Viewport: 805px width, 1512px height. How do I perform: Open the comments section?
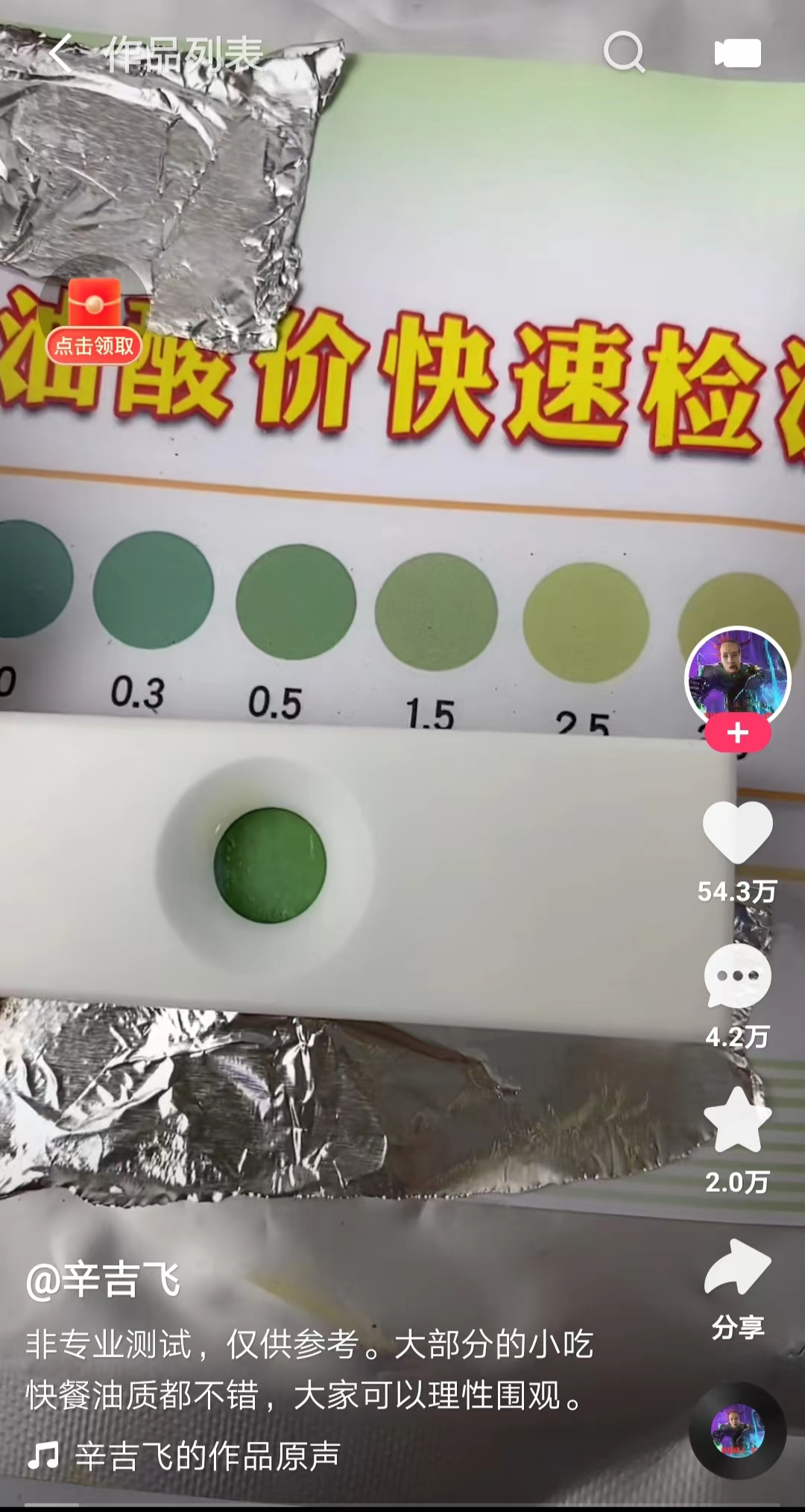click(737, 977)
